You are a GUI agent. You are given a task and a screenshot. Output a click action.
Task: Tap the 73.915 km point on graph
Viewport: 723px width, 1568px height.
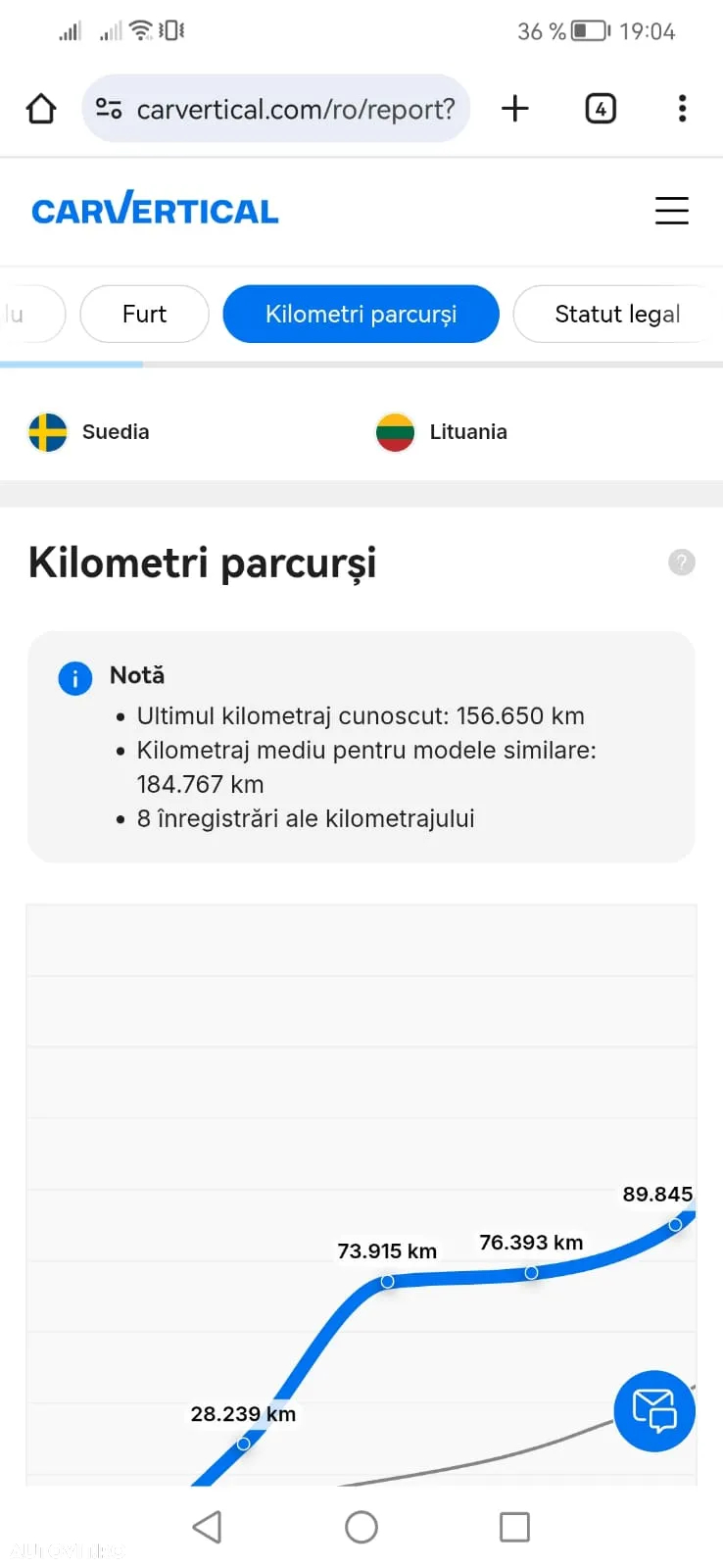[387, 1281]
